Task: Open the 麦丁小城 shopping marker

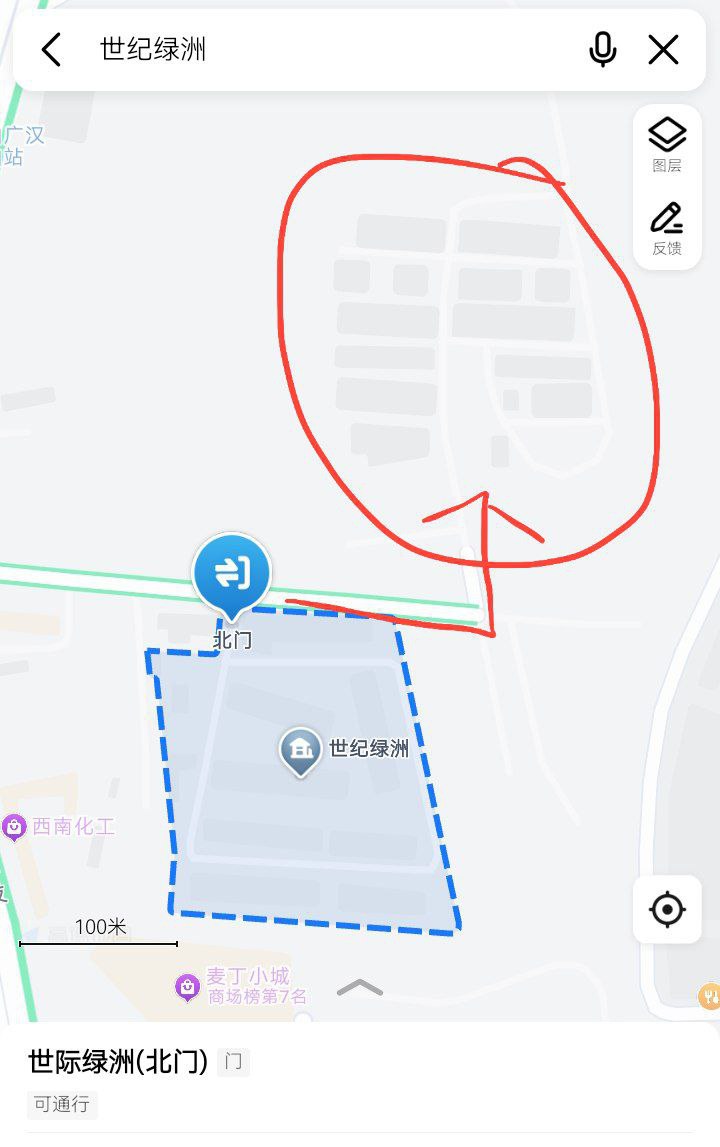Action: [x=185, y=984]
